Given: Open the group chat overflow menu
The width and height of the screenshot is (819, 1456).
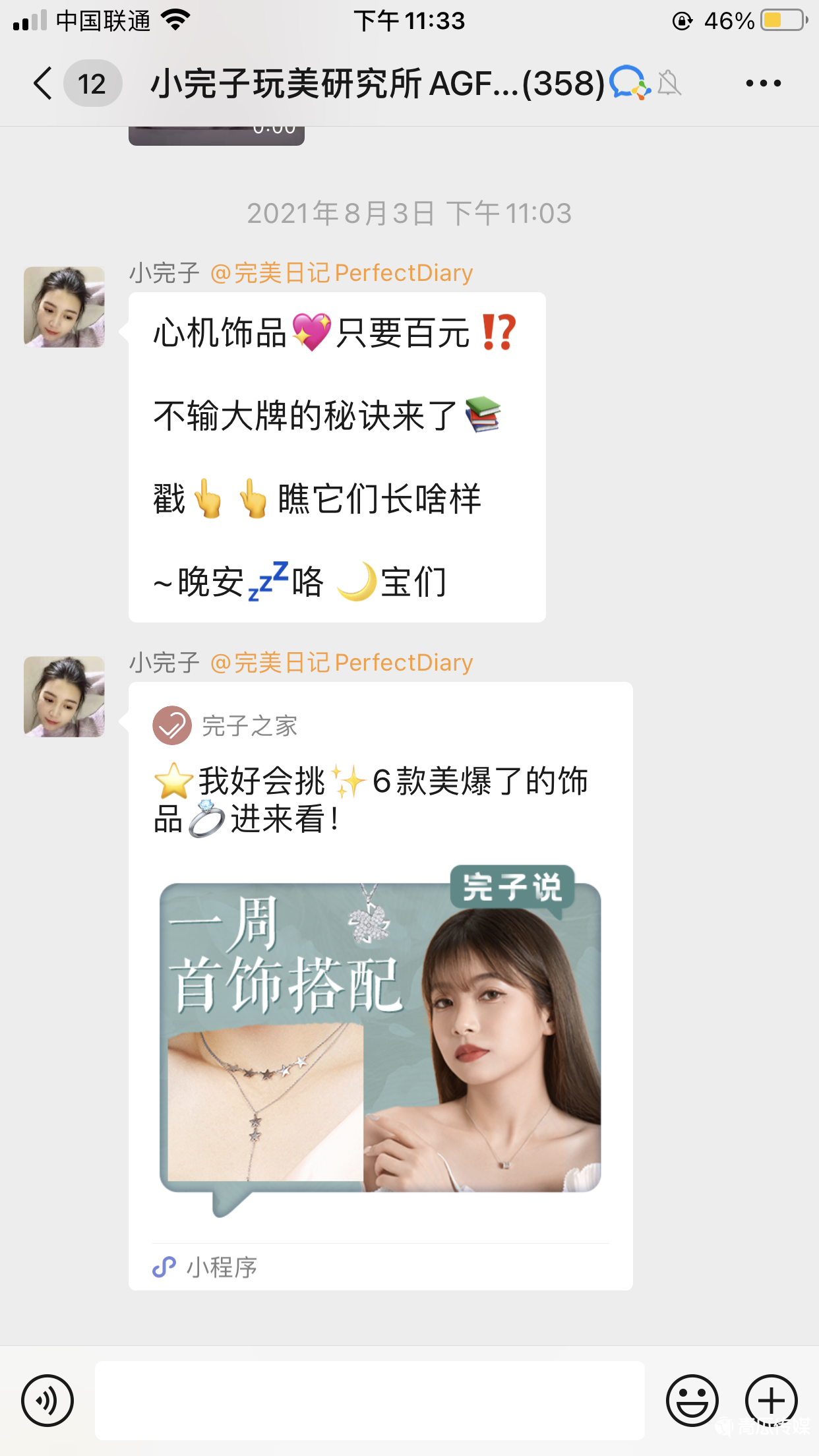Looking at the screenshot, I should (763, 84).
